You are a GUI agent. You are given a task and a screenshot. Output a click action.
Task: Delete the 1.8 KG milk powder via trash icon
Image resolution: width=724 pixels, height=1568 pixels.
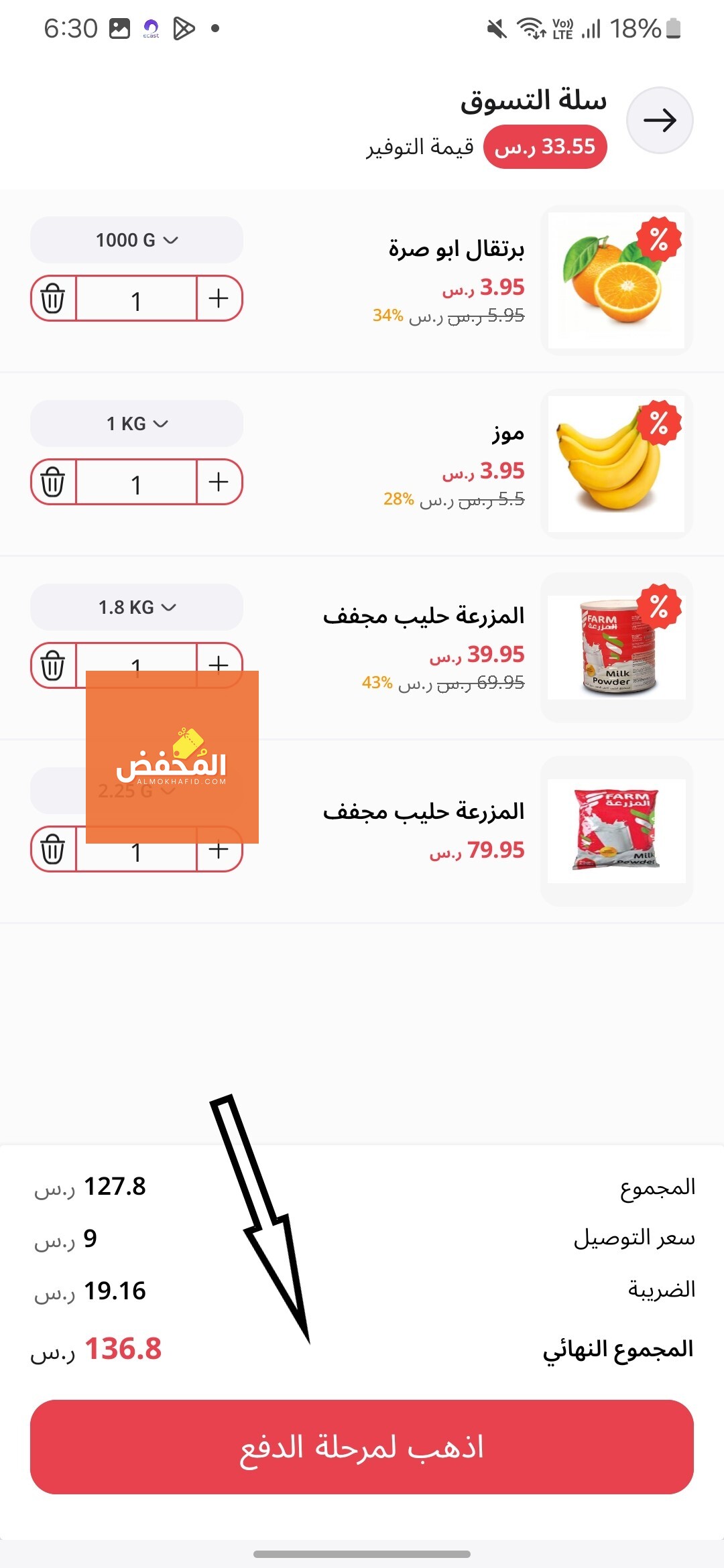click(54, 665)
